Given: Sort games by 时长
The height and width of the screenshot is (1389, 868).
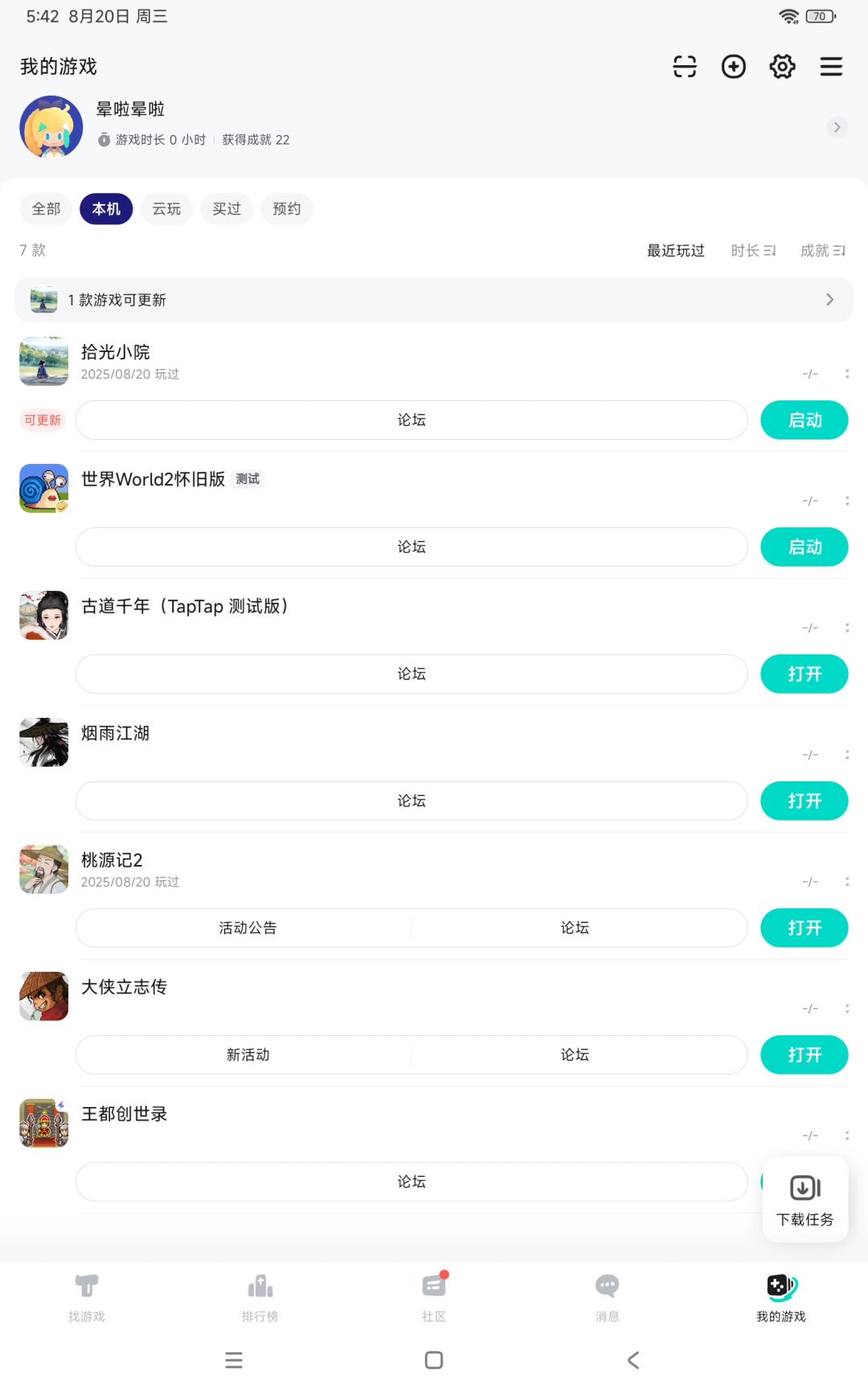Looking at the screenshot, I should pos(753,251).
